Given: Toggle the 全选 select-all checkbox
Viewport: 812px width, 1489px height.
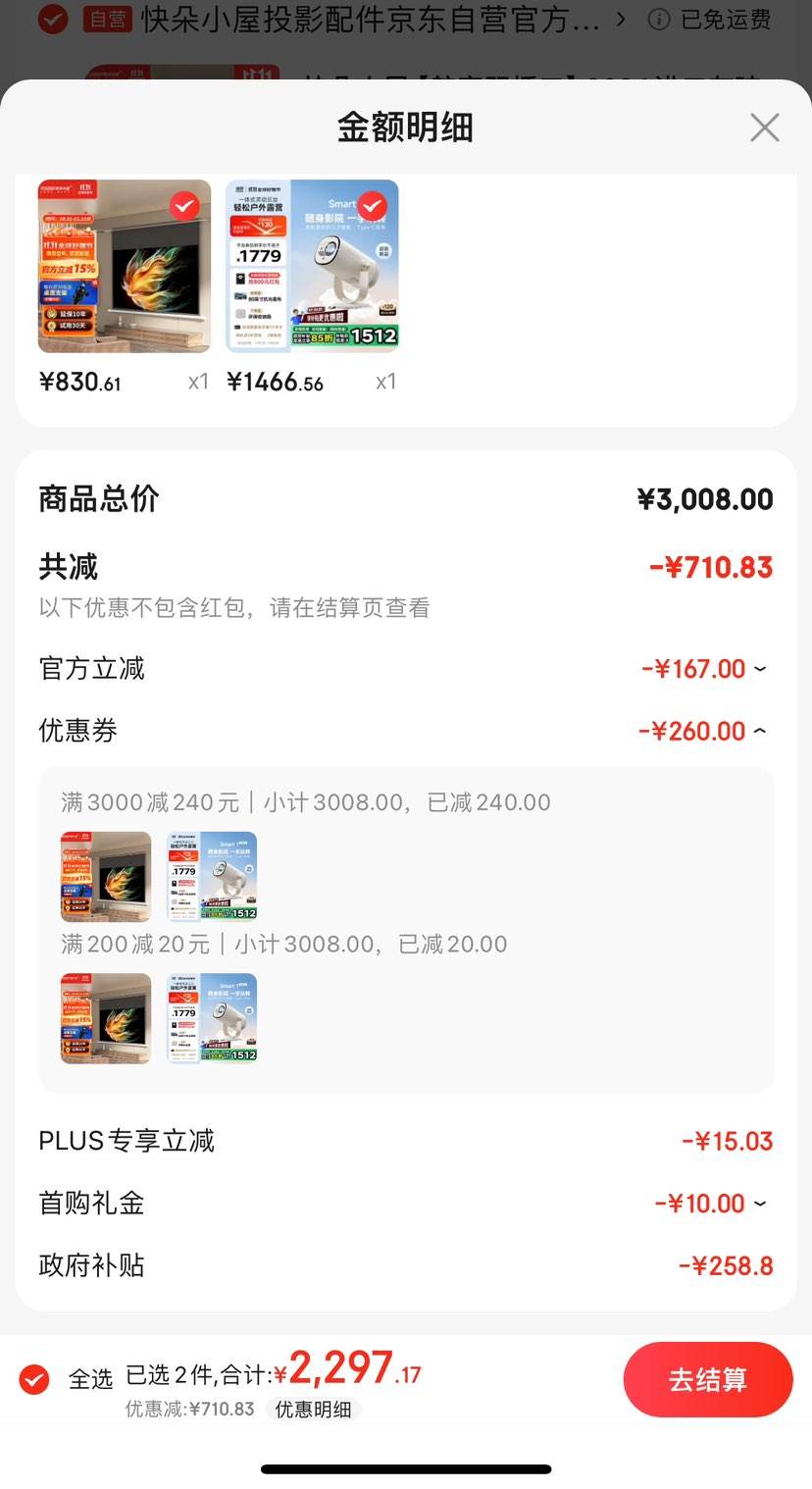Looking at the screenshot, I should [34, 1379].
